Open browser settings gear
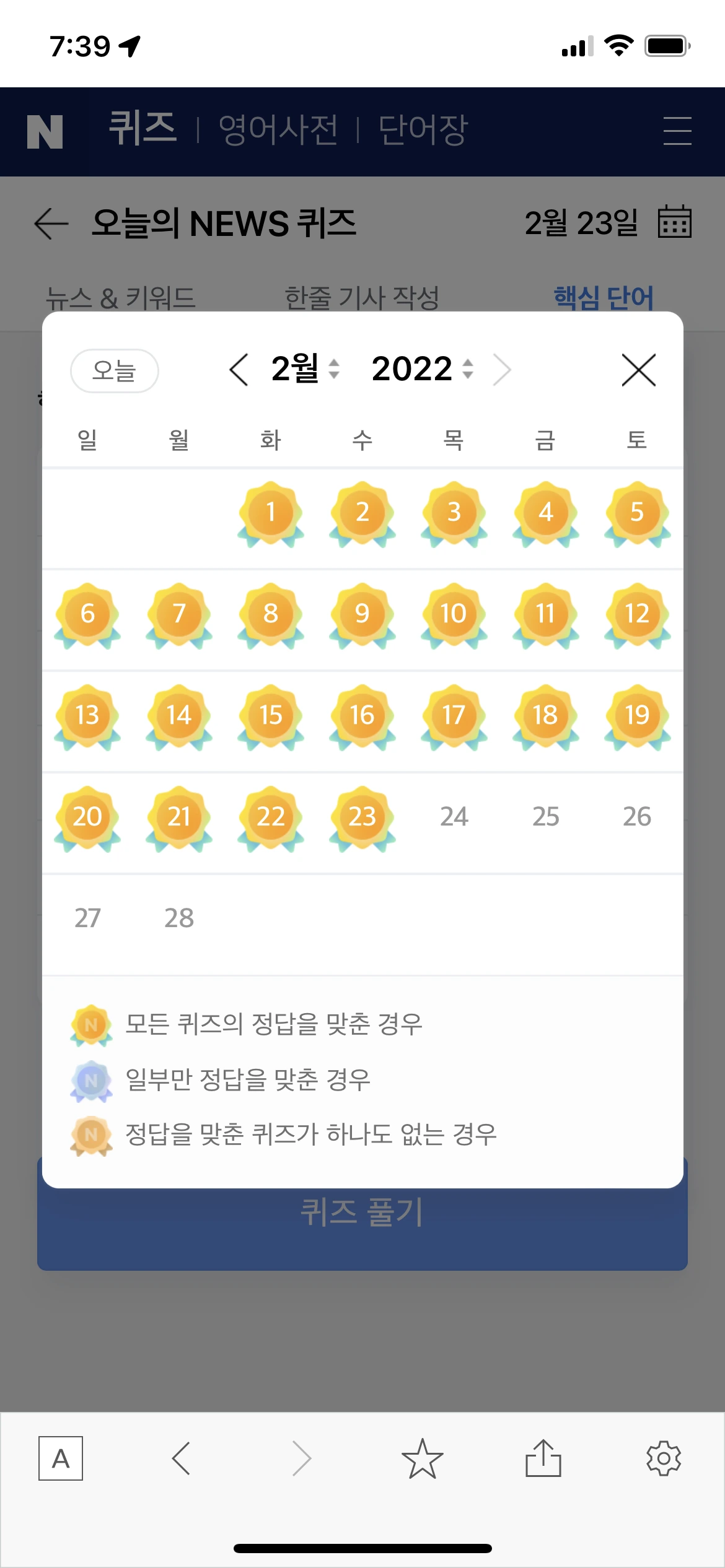This screenshot has height=1568, width=725. 664,1458
